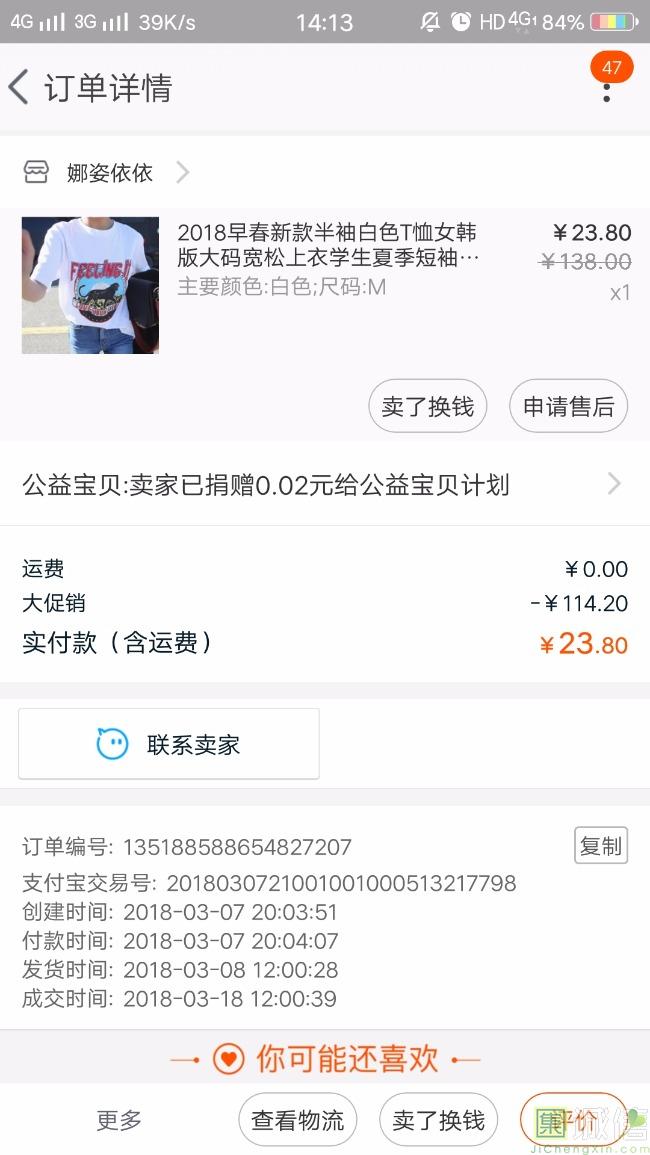Tap 申请售后 to request after-sales service
Viewport: 650px width, 1155px height.
pyautogui.click(x=568, y=407)
